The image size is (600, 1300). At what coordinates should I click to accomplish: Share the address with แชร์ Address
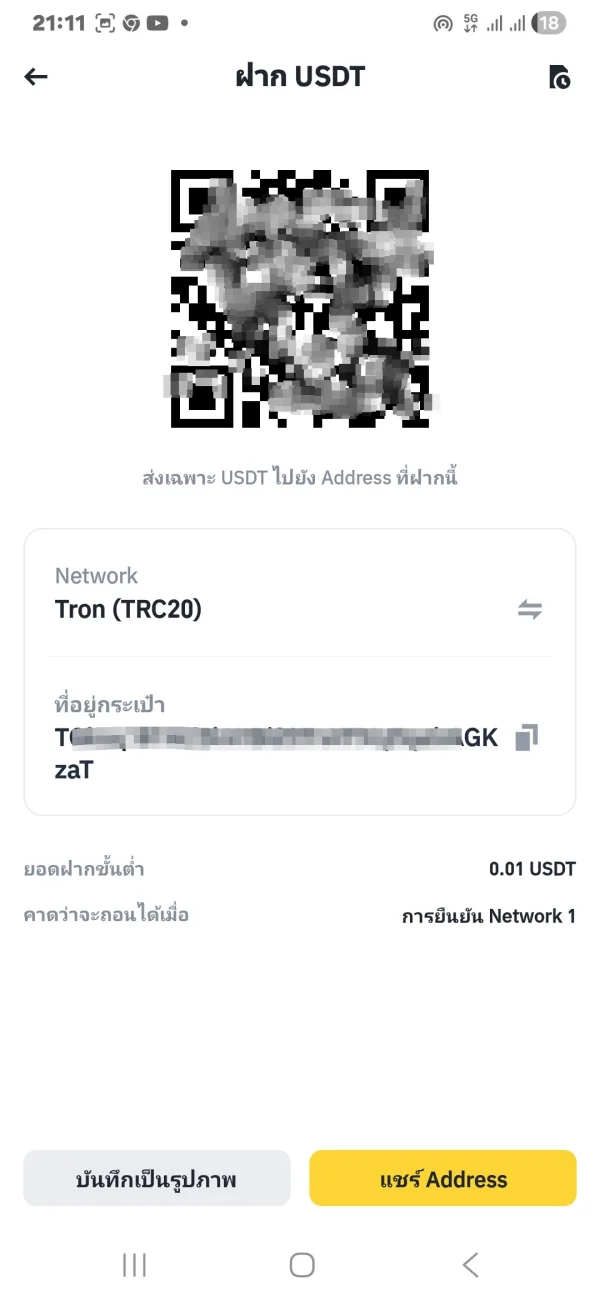443,1179
